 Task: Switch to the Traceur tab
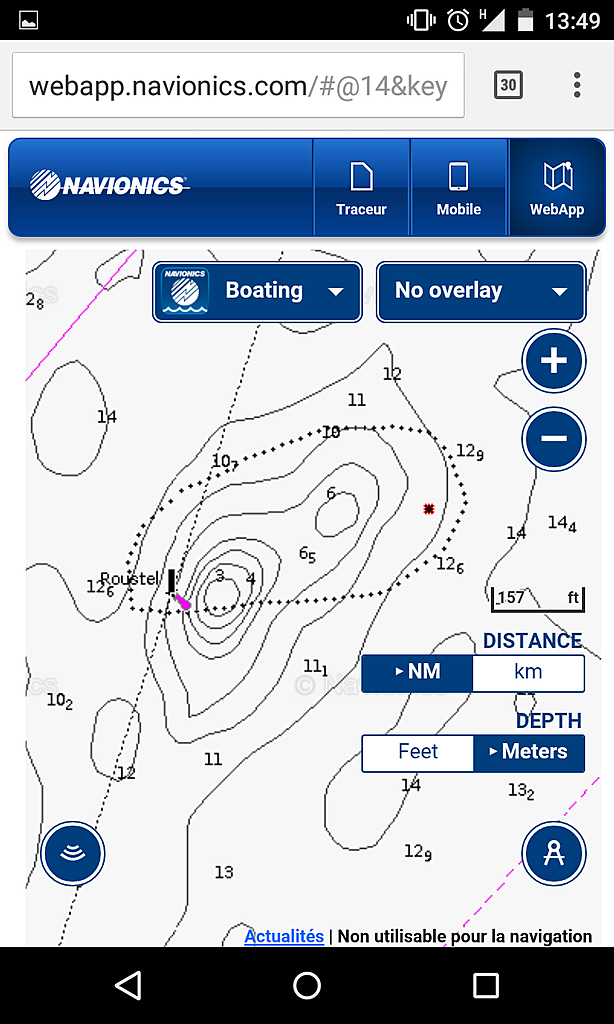(361, 187)
